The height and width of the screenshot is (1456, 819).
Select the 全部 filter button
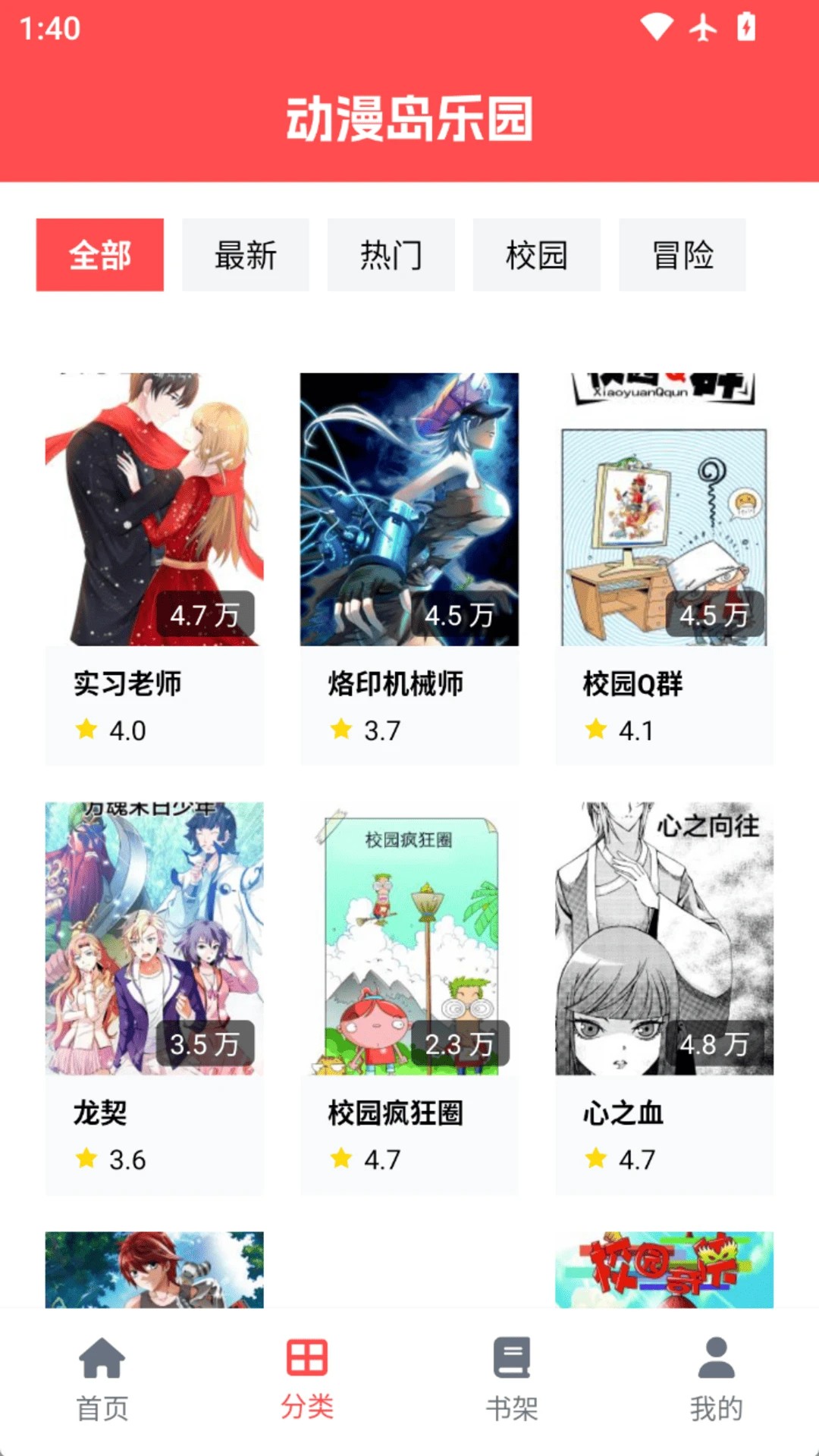[99, 256]
